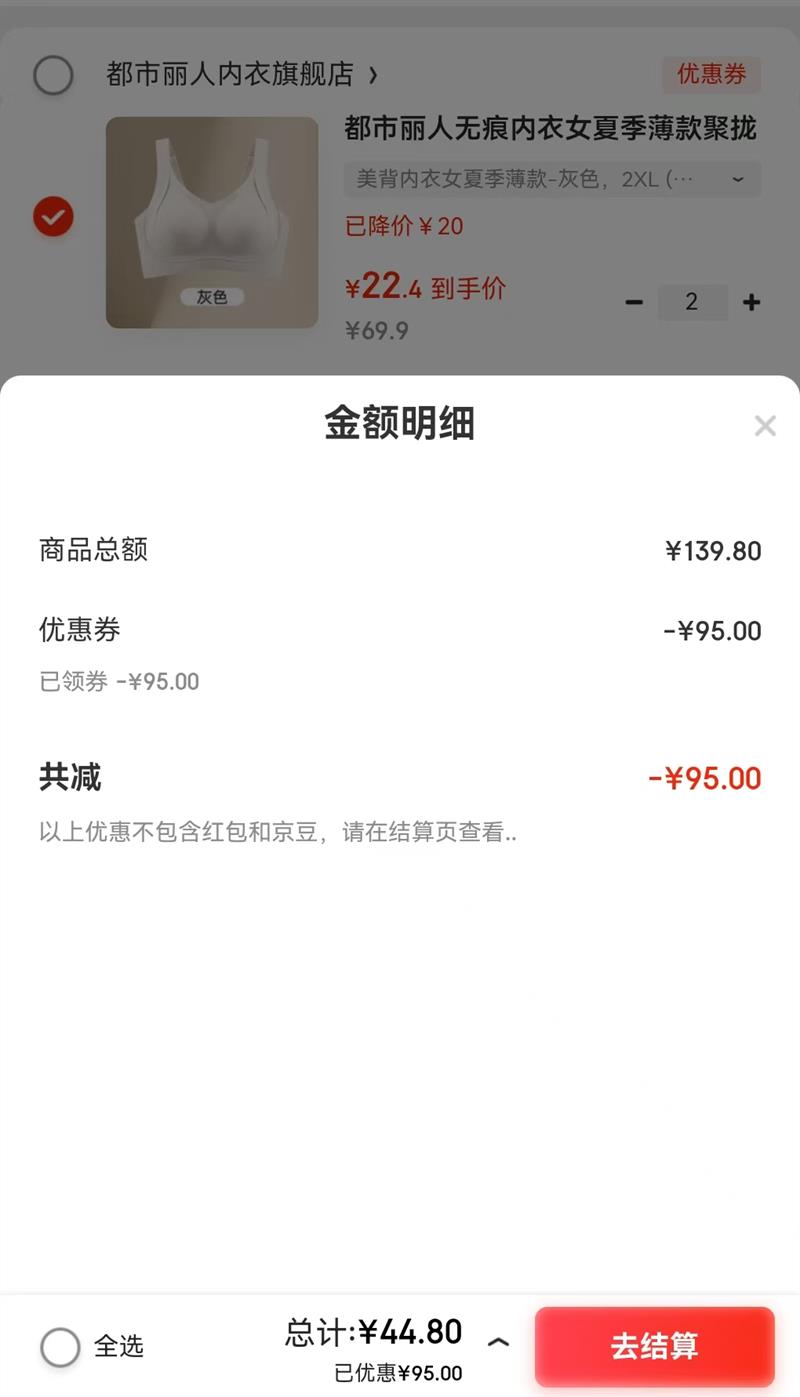The height and width of the screenshot is (1397, 800).
Task: Uncheck the selected 都市丽人 bra item
Action: pos(53,216)
